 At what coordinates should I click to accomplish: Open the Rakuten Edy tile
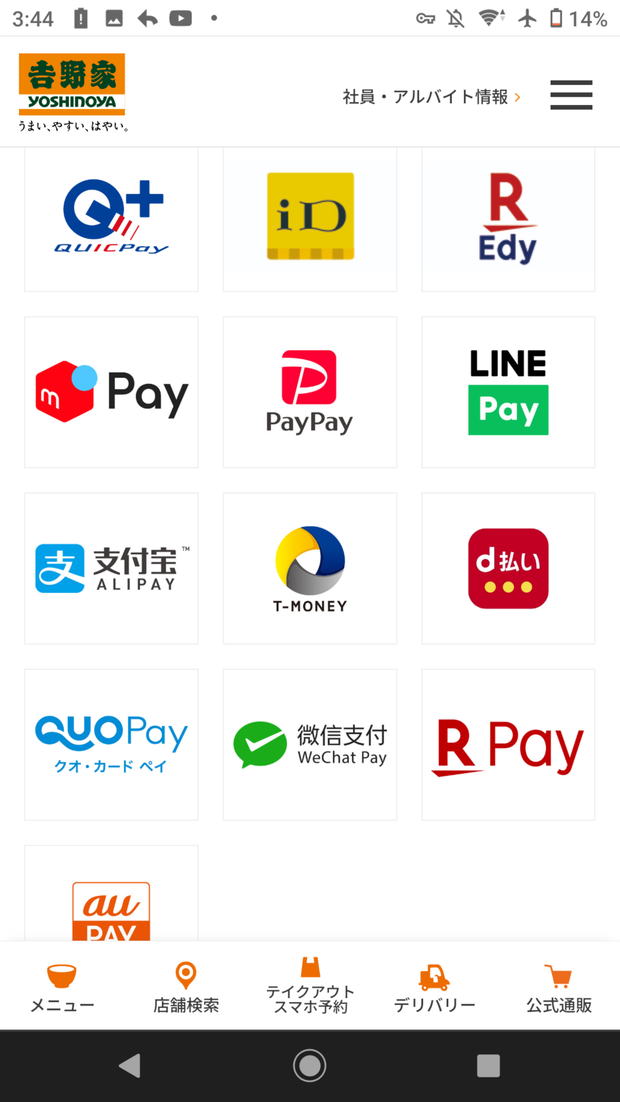(x=508, y=219)
